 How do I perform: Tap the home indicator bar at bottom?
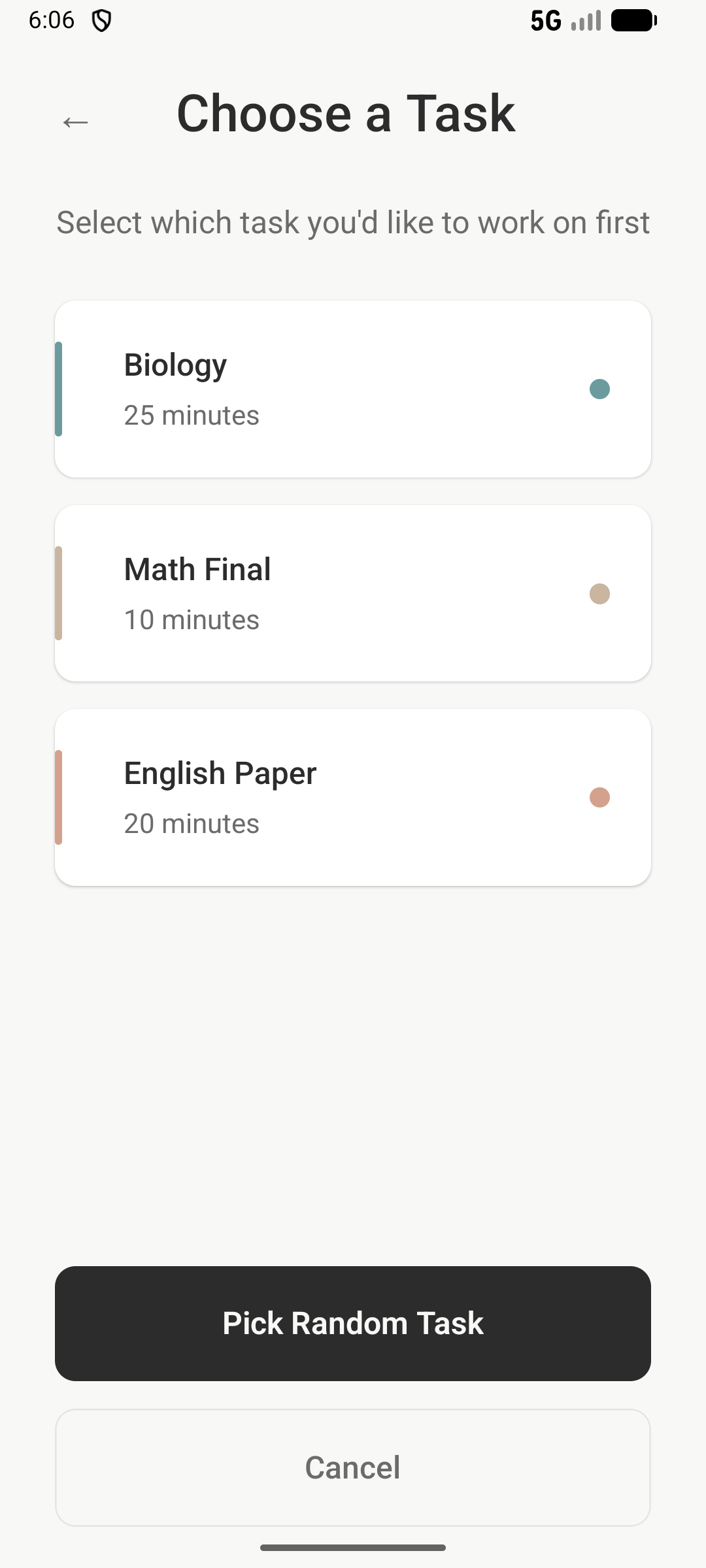coord(353,1546)
